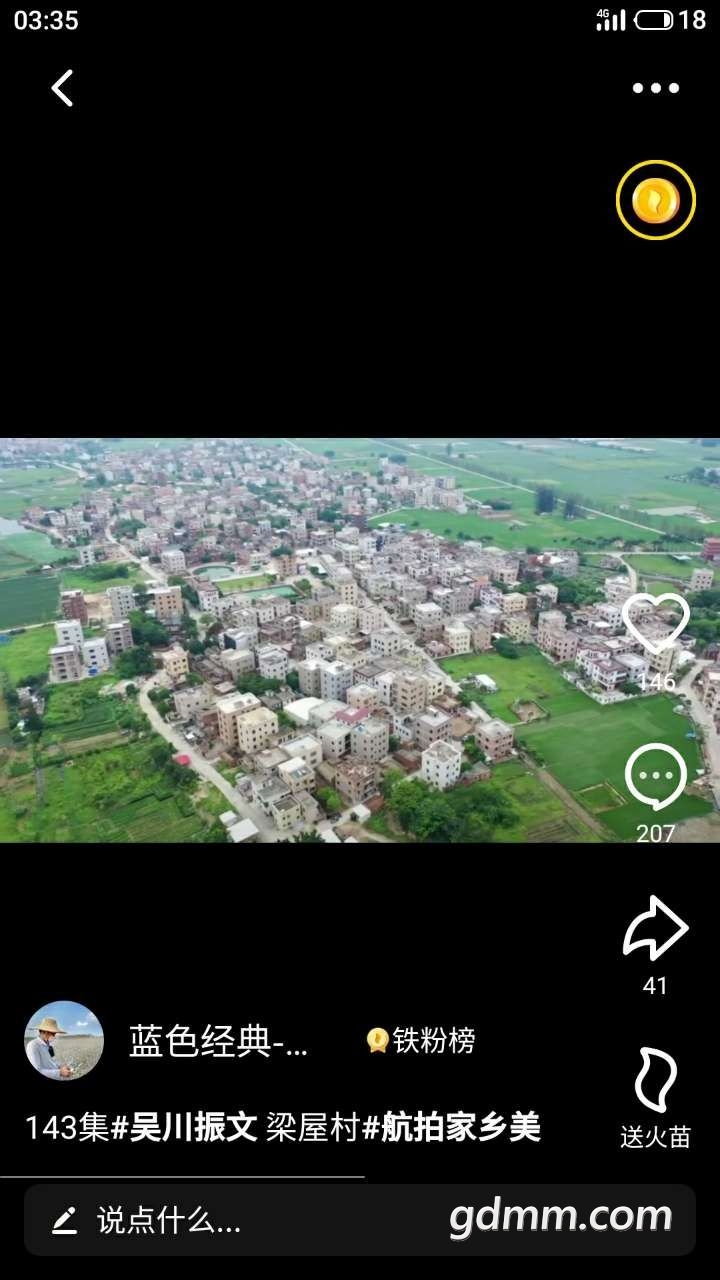Open the video's comments
720x1280 pixels.
pos(656,778)
